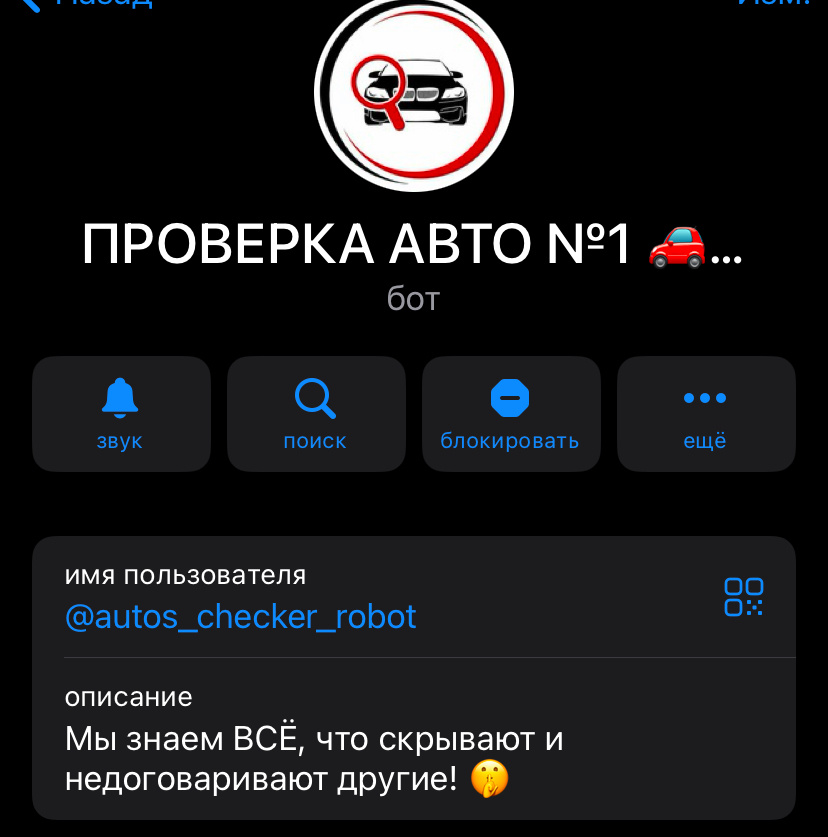
Task: Open more options from ещё menu
Action: [x=705, y=413]
